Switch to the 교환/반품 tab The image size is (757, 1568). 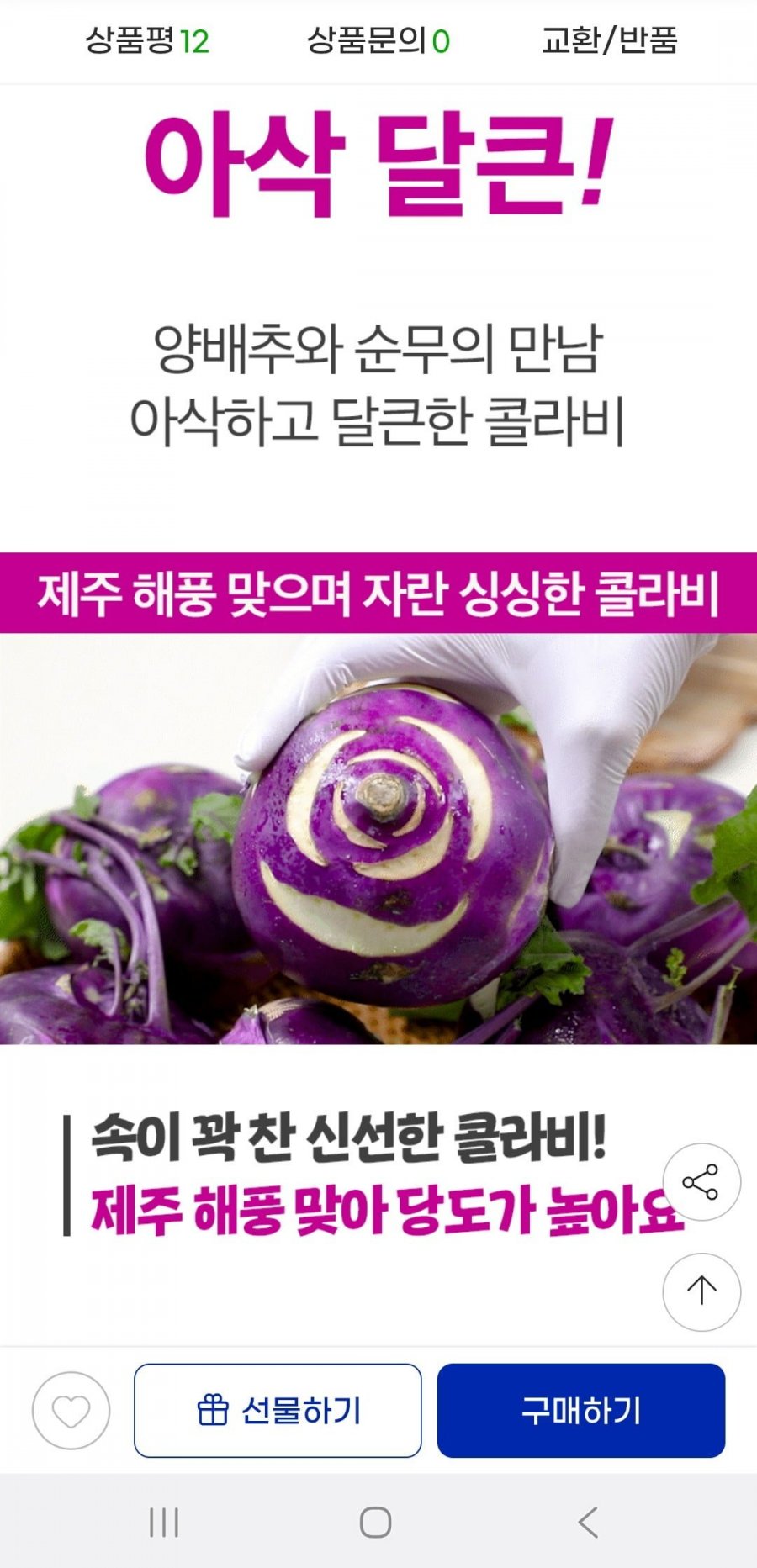(x=609, y=40)
